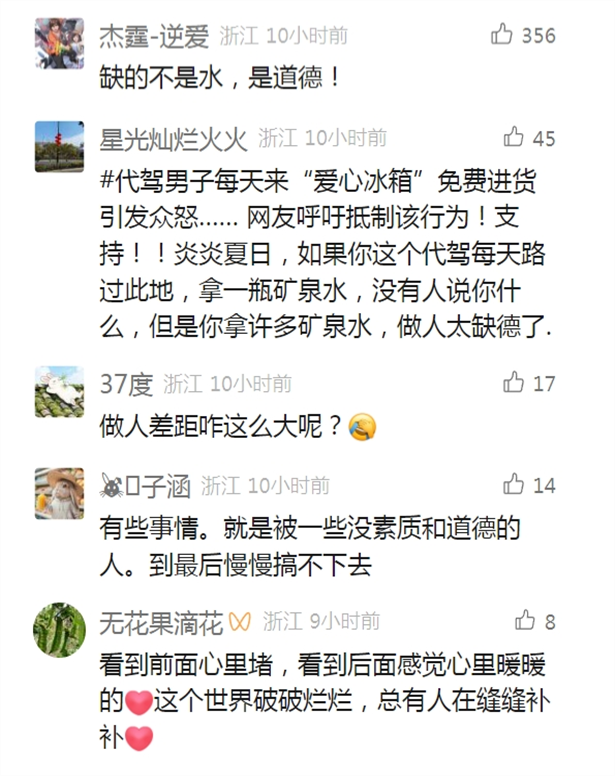Screen dimensions: 615x776
Task: Tap the username 无花果滴花
Action: coord(160,621)
